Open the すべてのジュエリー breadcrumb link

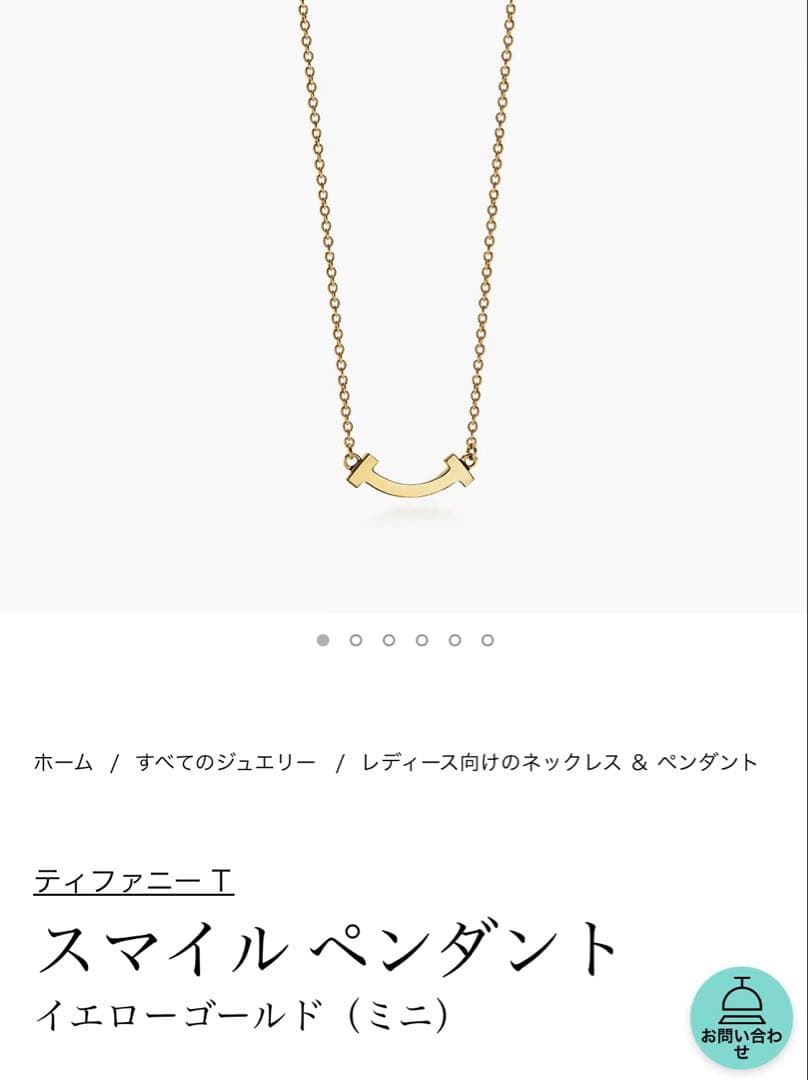[226, 763]
